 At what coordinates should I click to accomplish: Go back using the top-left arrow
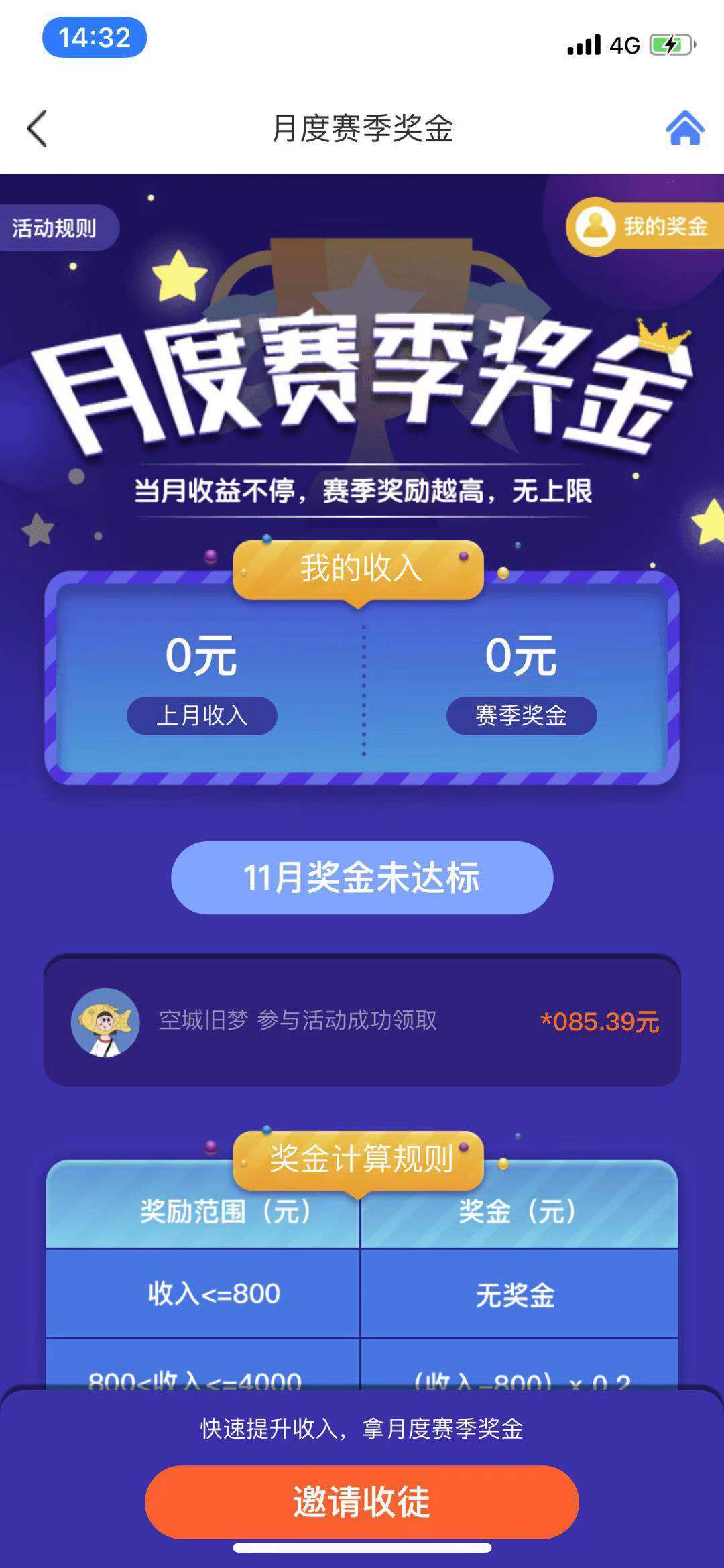click(x=38, y=128)
